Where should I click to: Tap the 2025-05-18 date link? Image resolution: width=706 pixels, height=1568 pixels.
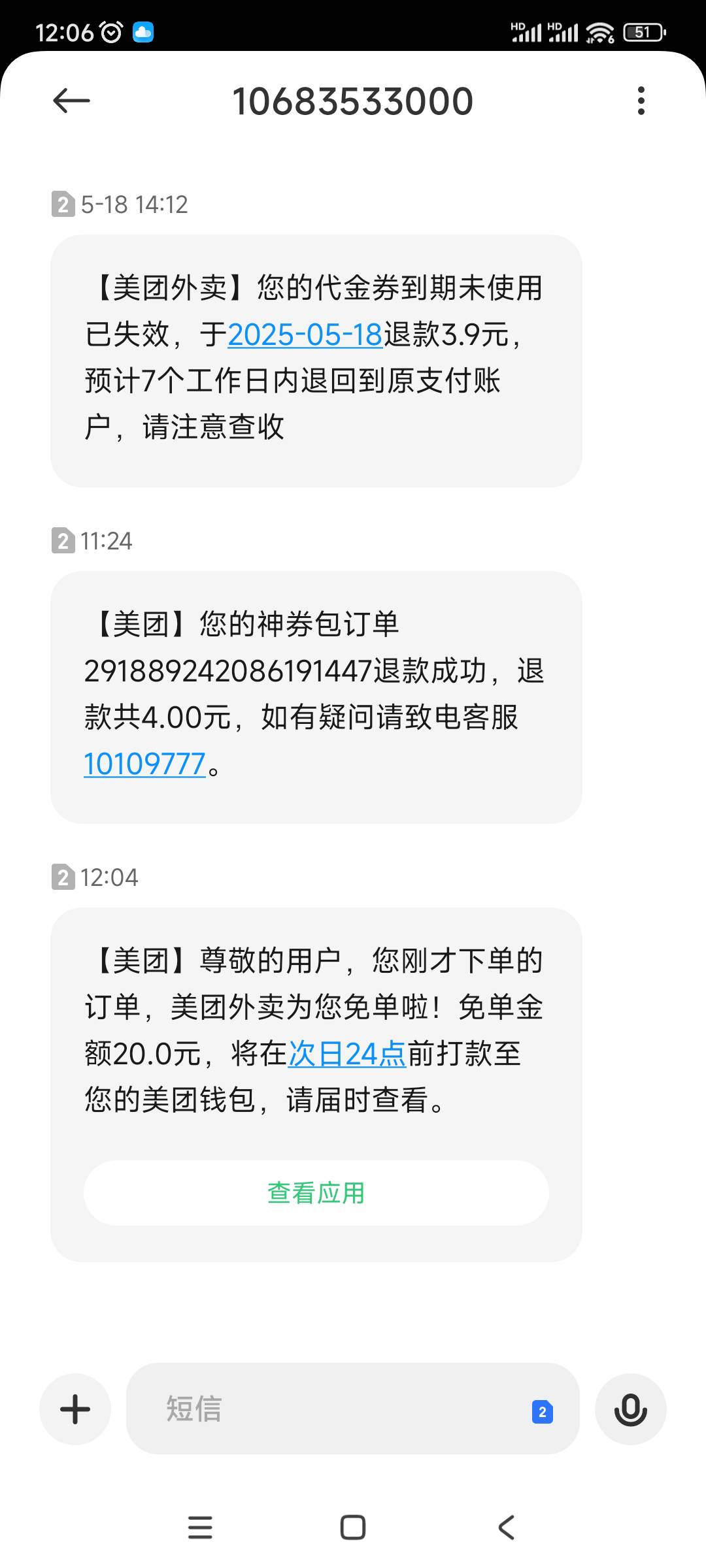(305, 335)
